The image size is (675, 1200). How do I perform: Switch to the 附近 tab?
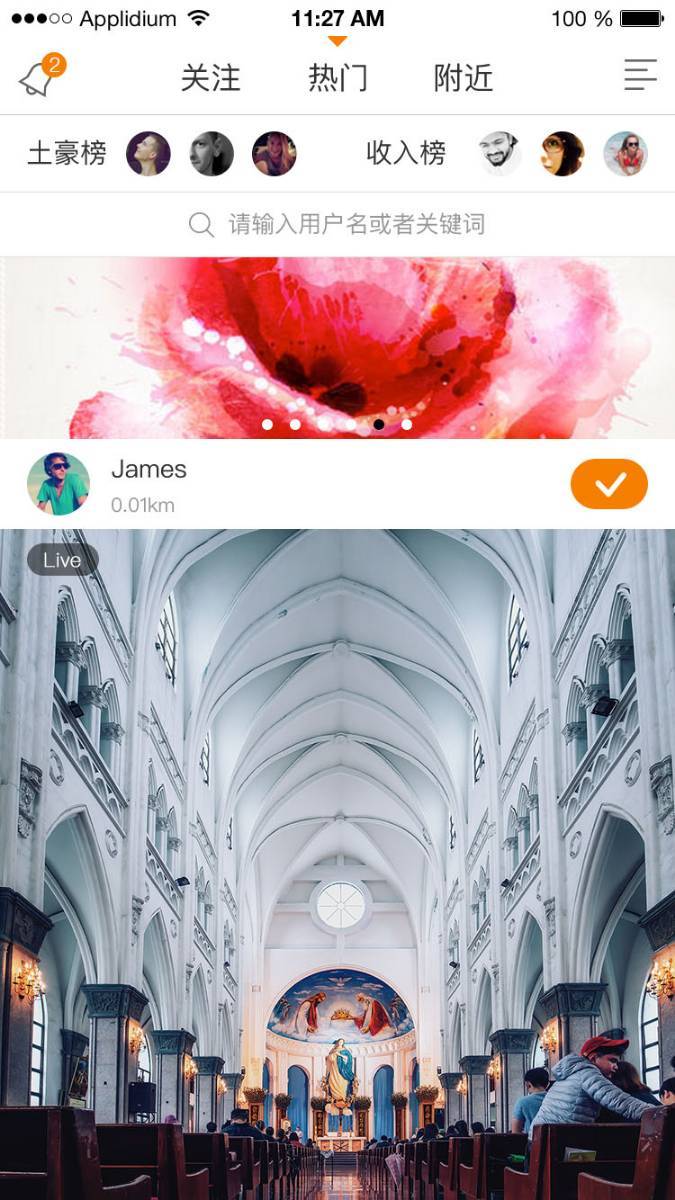(463, 78)
